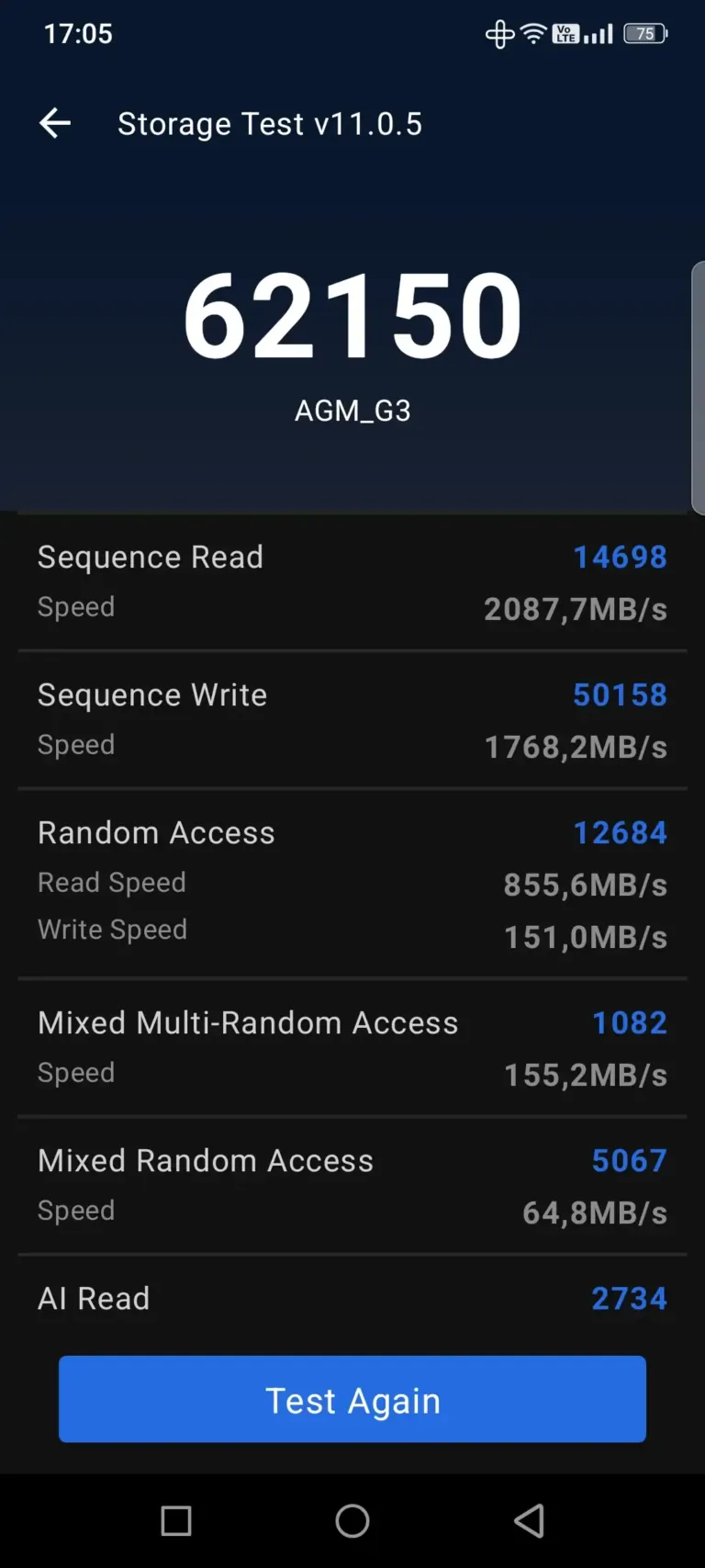
Task: Open the system recent apps view
Action: [x=176, y=1520]
